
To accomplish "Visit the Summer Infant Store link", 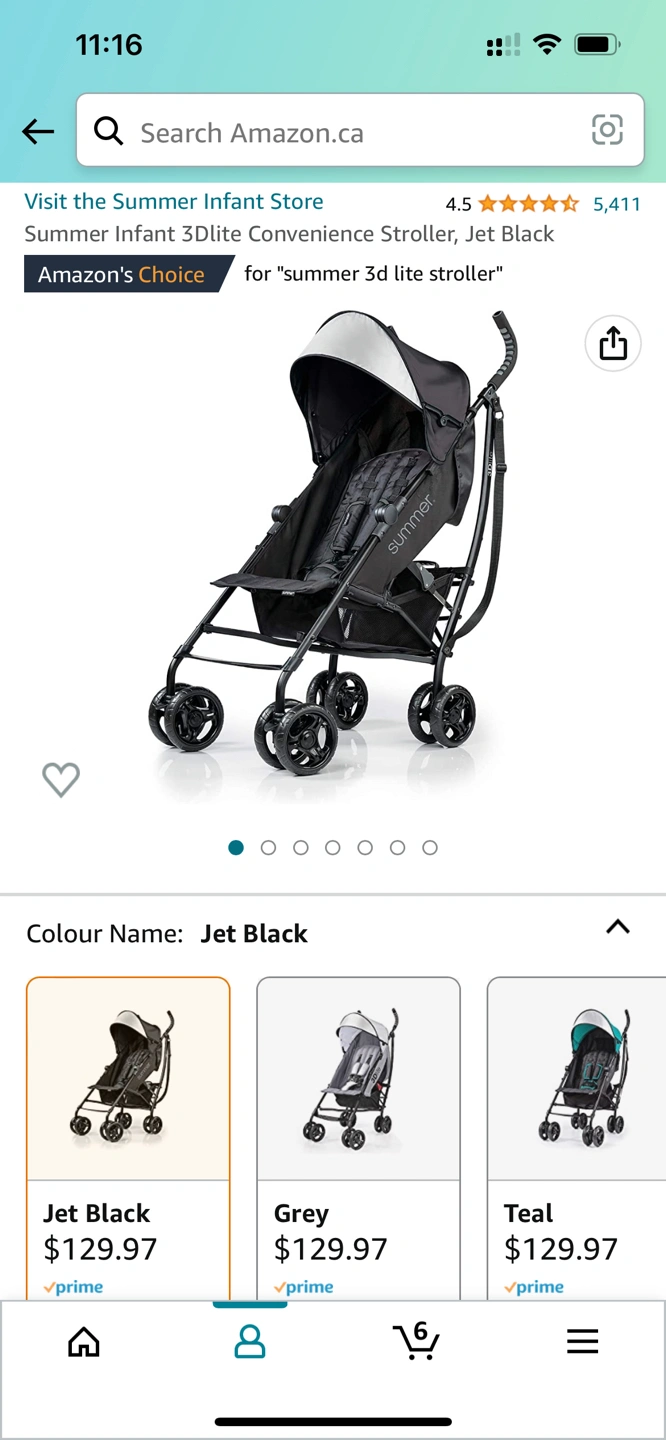I will 174,201.
